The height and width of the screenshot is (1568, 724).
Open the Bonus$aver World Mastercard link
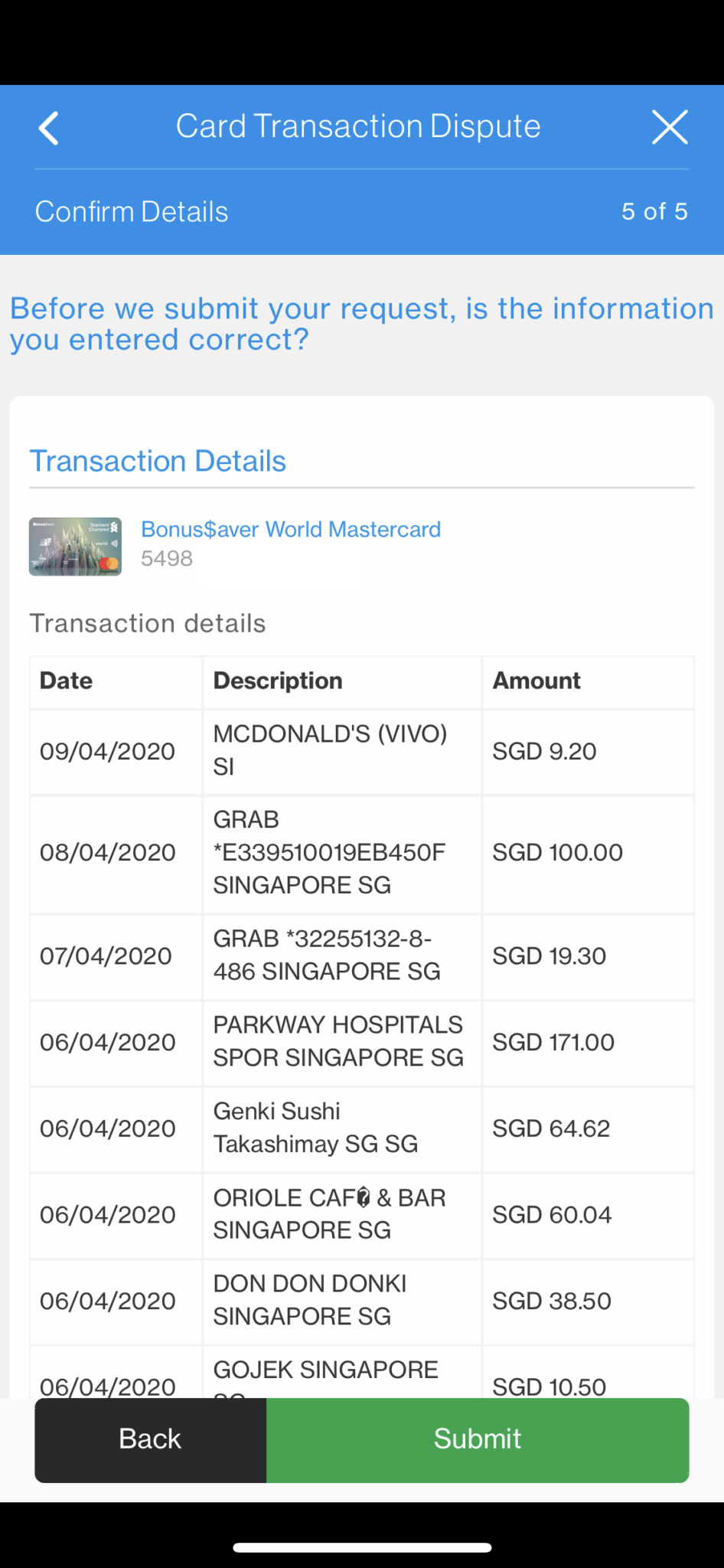pyautogui.click(x=291, y=529)
